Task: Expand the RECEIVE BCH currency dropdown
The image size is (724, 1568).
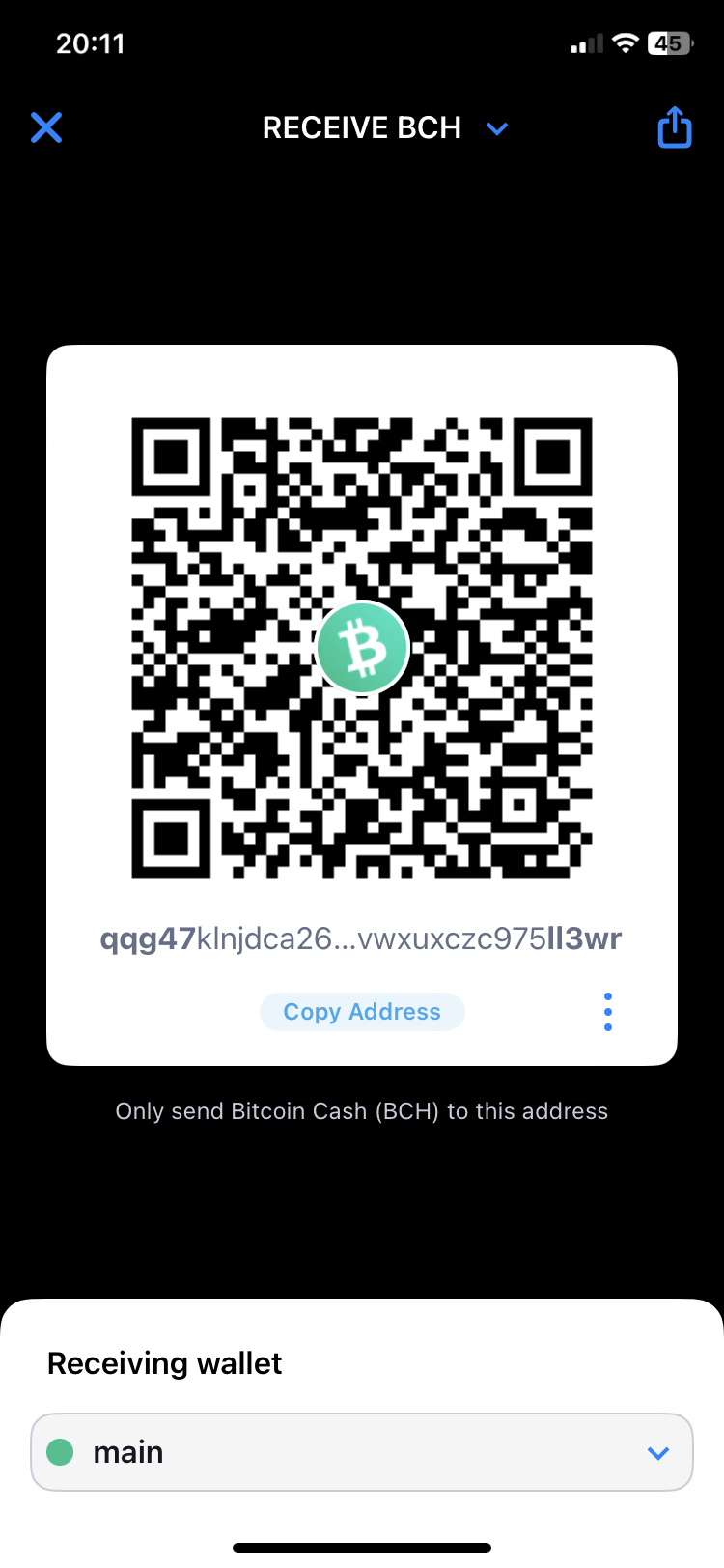Action: click(496, 128)
